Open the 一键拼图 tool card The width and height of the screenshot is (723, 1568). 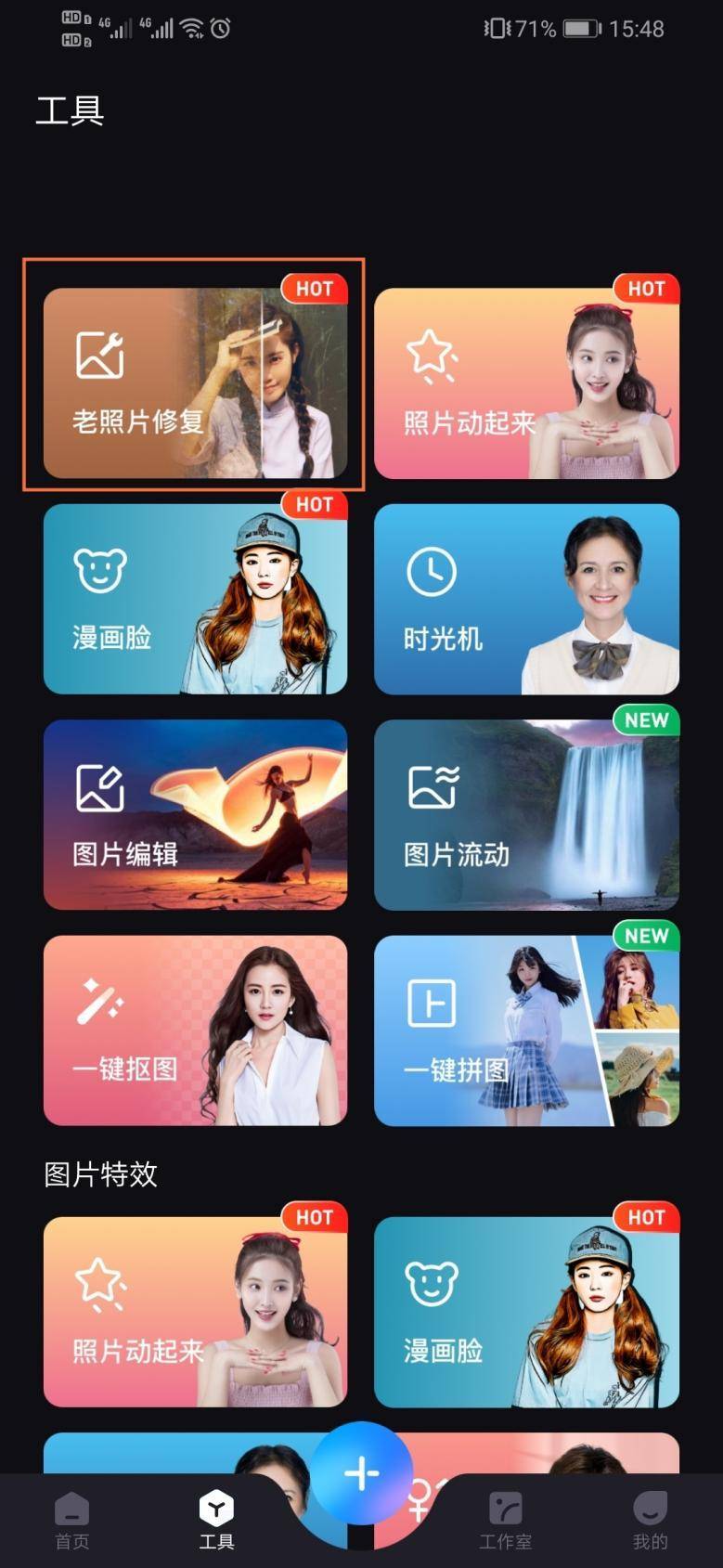click(x=526, y=1030)
